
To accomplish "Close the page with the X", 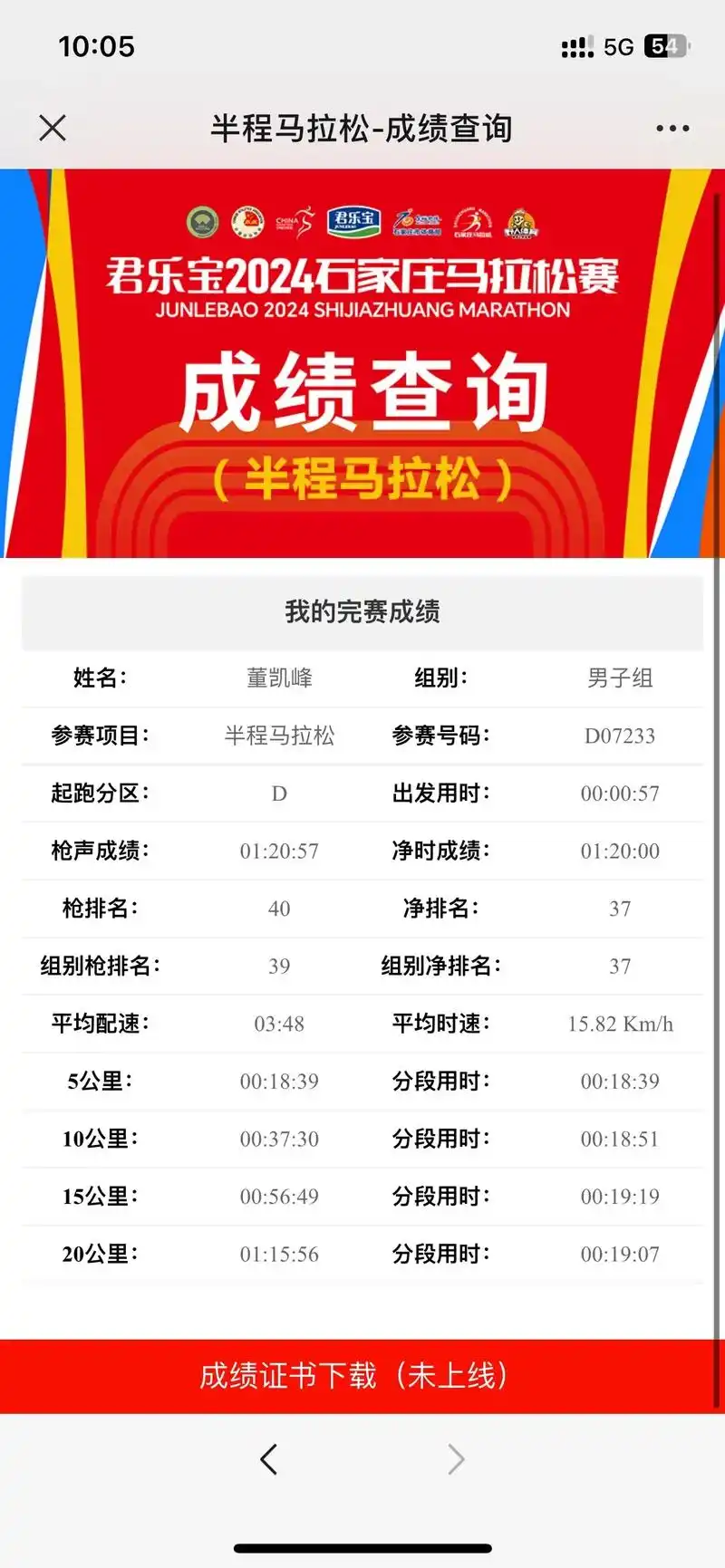I will [52, 127].
